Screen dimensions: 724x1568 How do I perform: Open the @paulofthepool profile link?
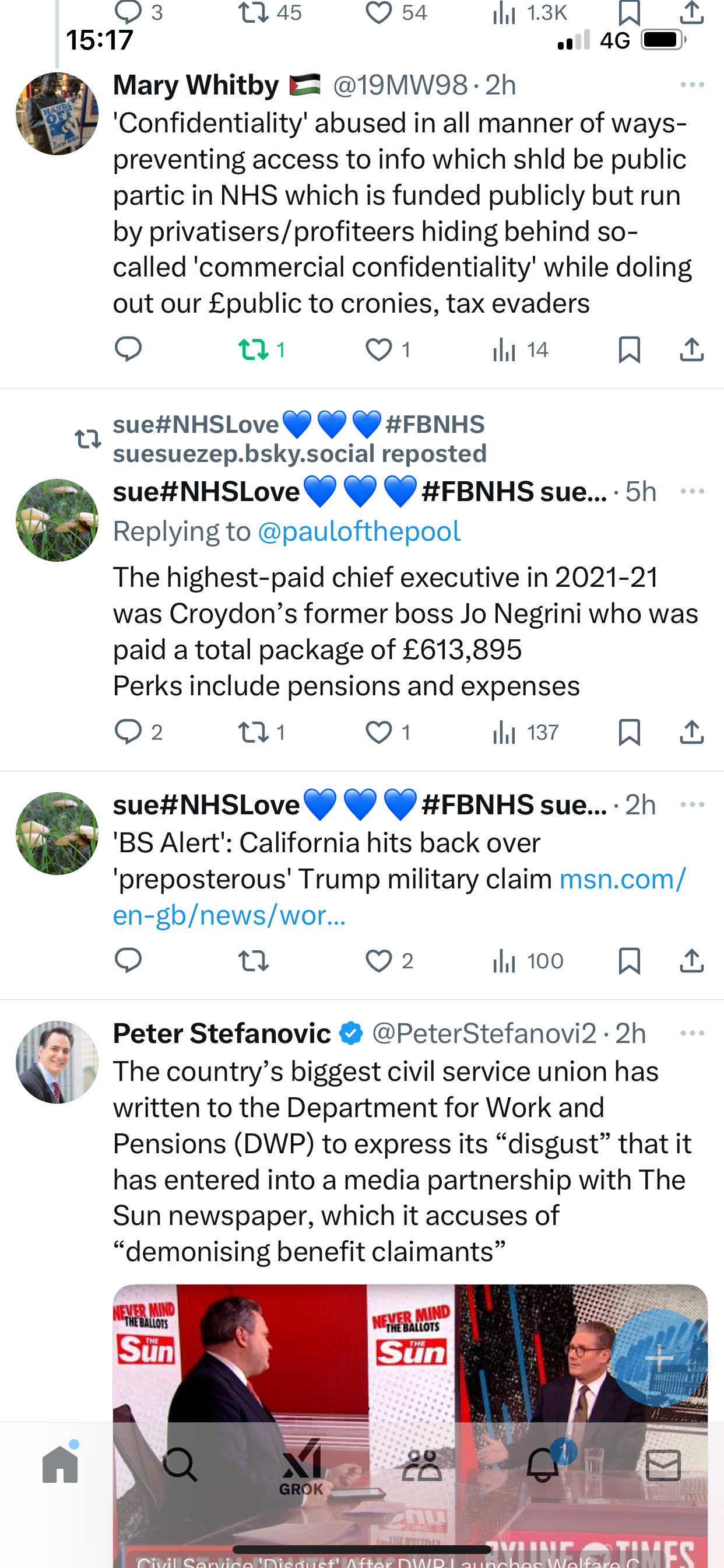[x=359, y=531]
